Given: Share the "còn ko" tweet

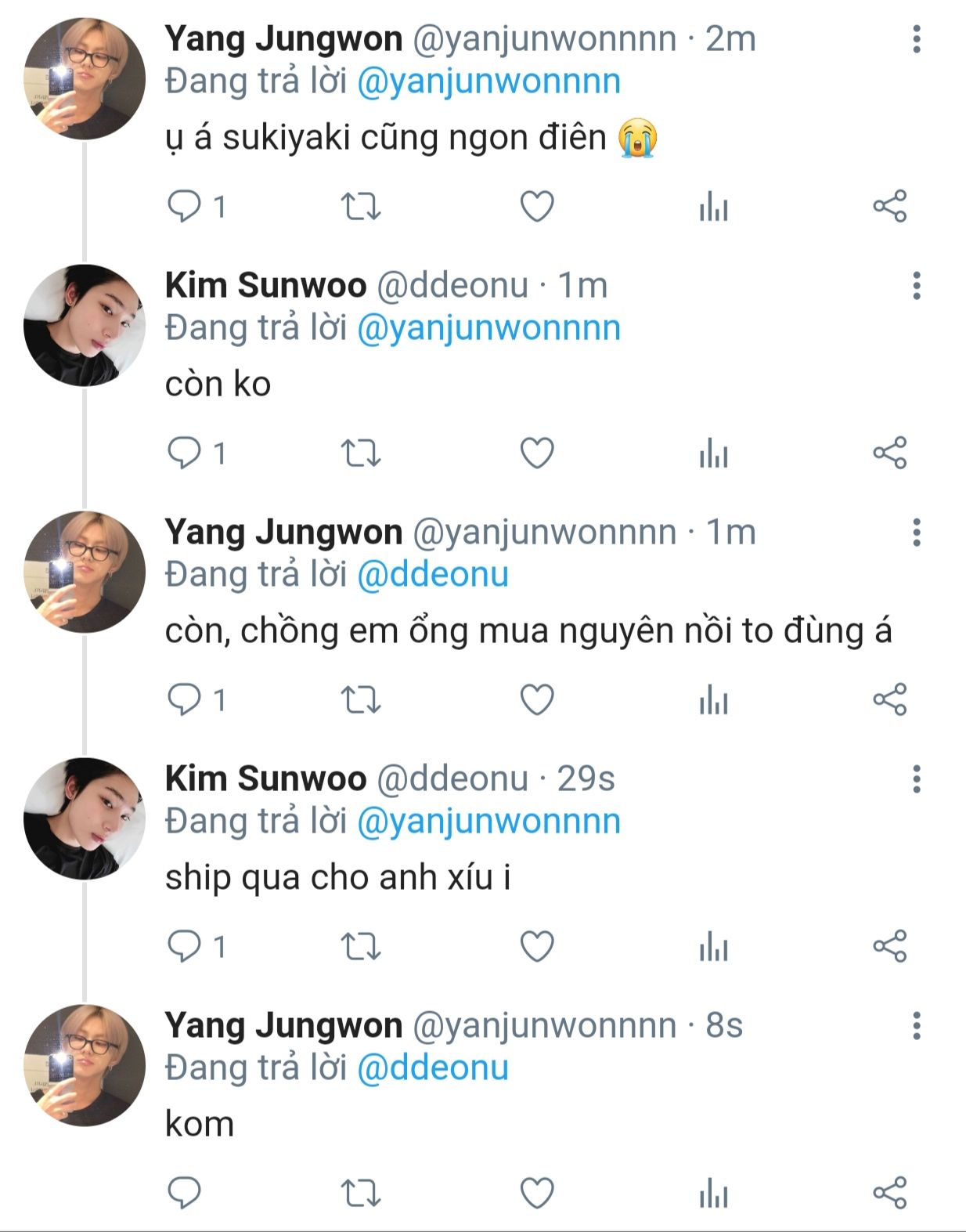Looking at the screenshot, I should 890,453.
